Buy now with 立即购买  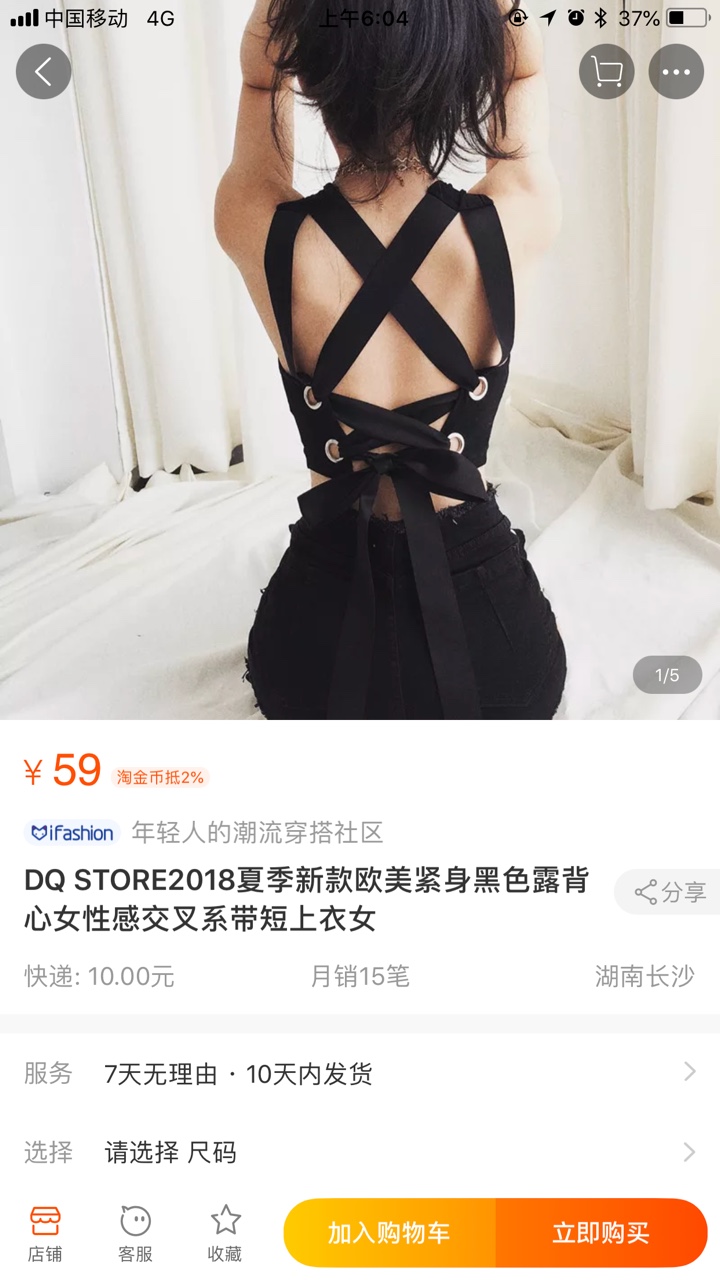click(602, 1233)
